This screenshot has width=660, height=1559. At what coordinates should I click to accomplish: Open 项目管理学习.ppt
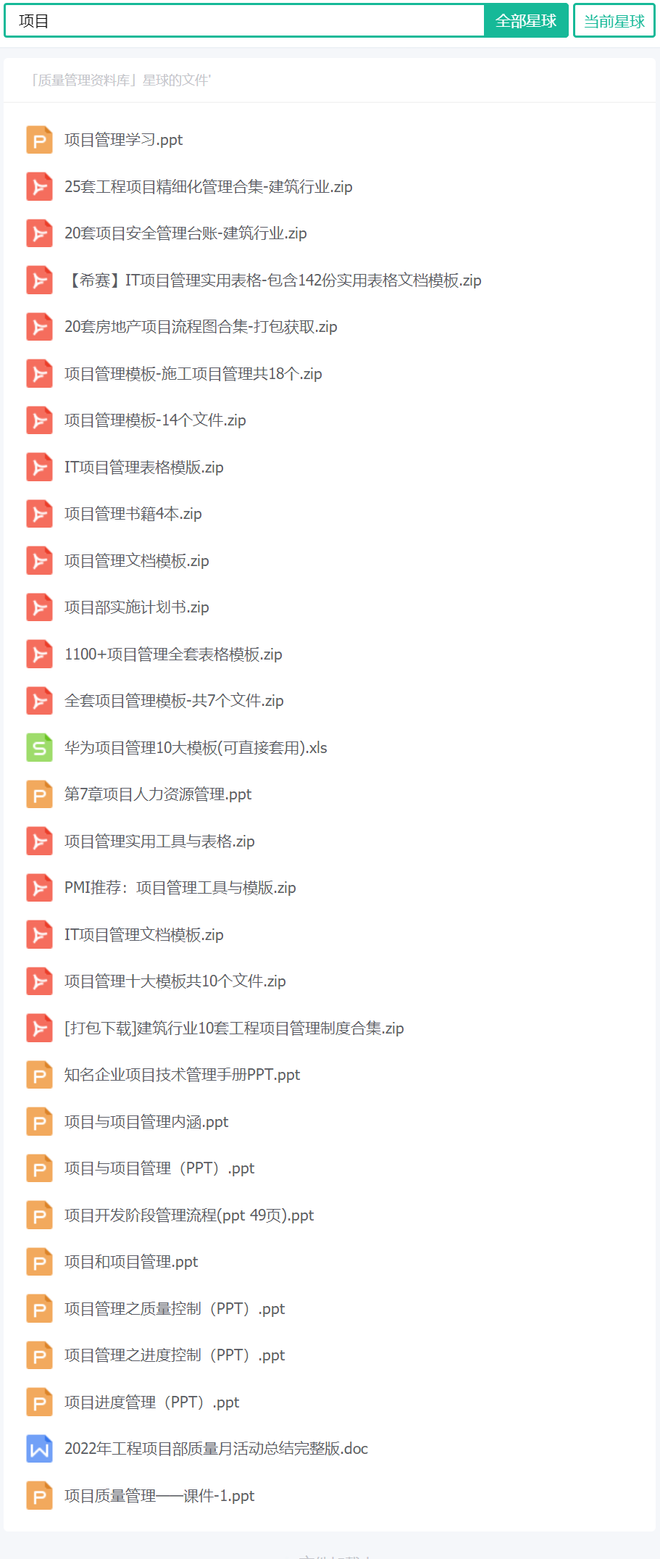(x=124, y=140)
